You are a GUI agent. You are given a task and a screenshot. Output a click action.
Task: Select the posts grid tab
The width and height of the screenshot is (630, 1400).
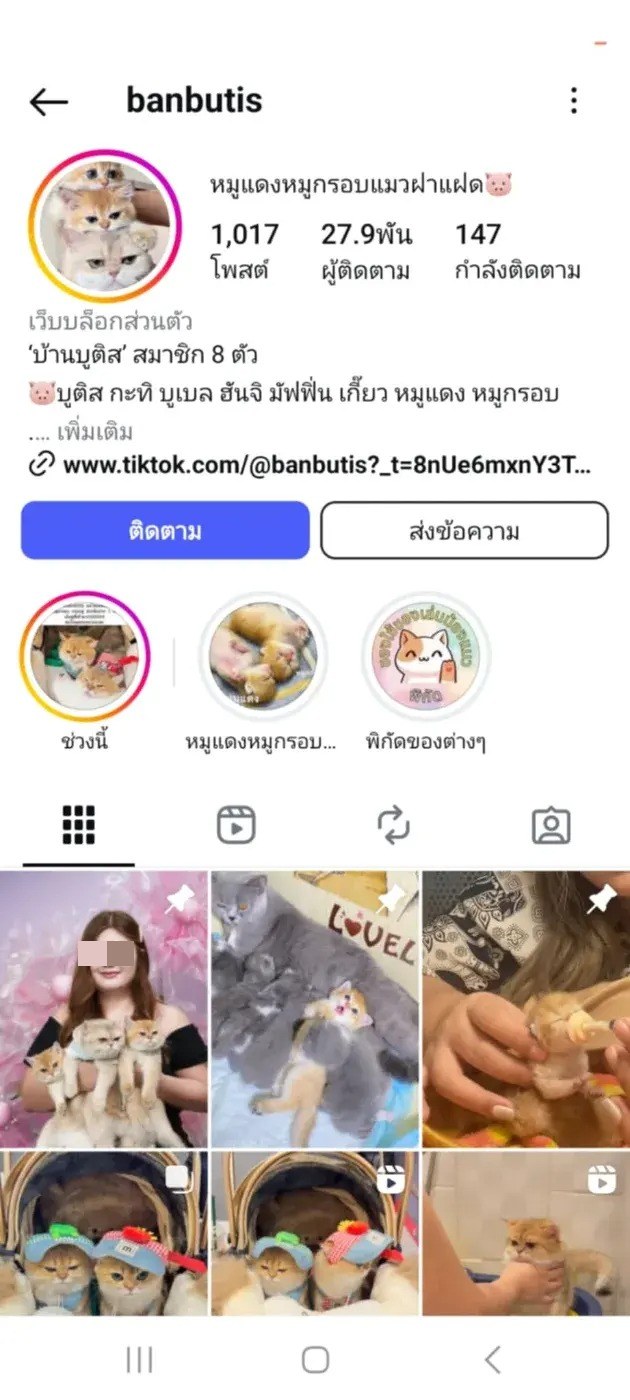click(x=78, y=826)
